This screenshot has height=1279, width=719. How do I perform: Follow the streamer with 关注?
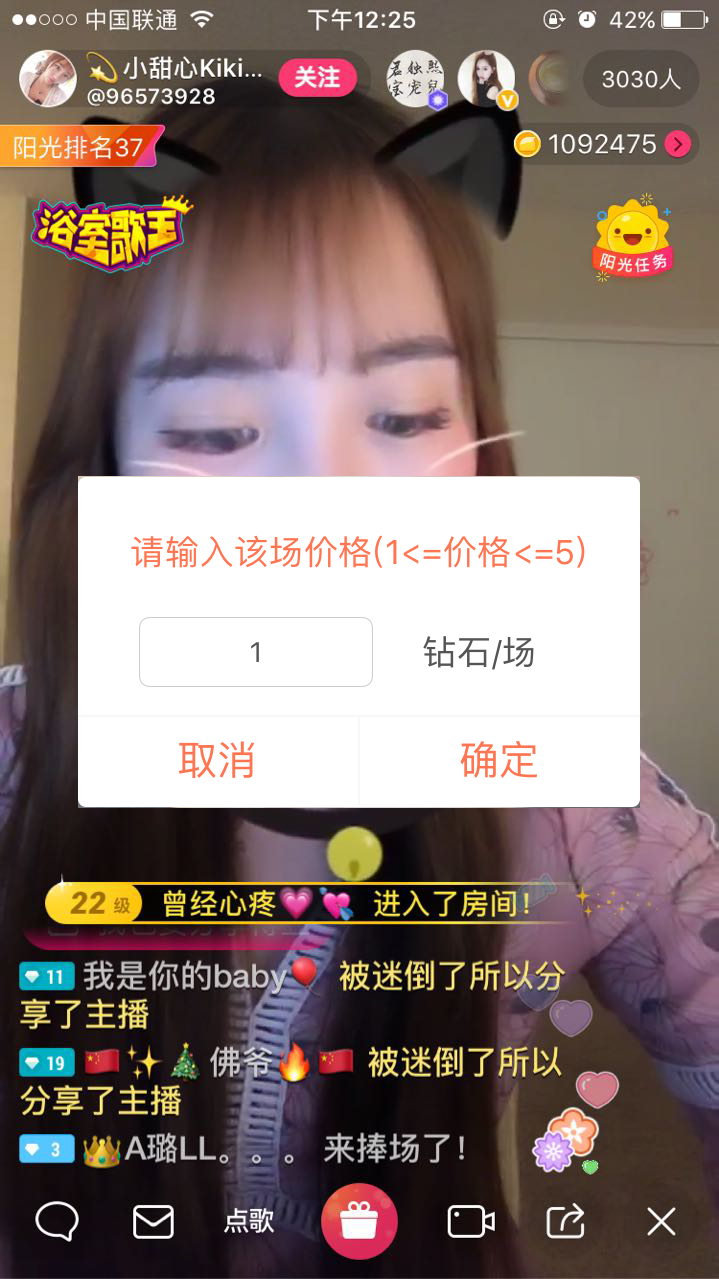(x=317, y=78)
